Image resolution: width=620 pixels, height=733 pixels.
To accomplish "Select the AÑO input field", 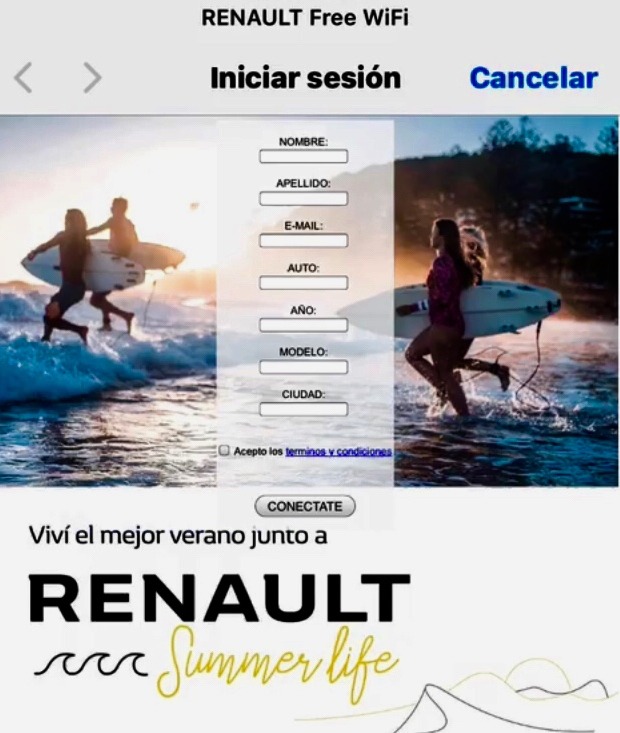I will coord(303,325).
